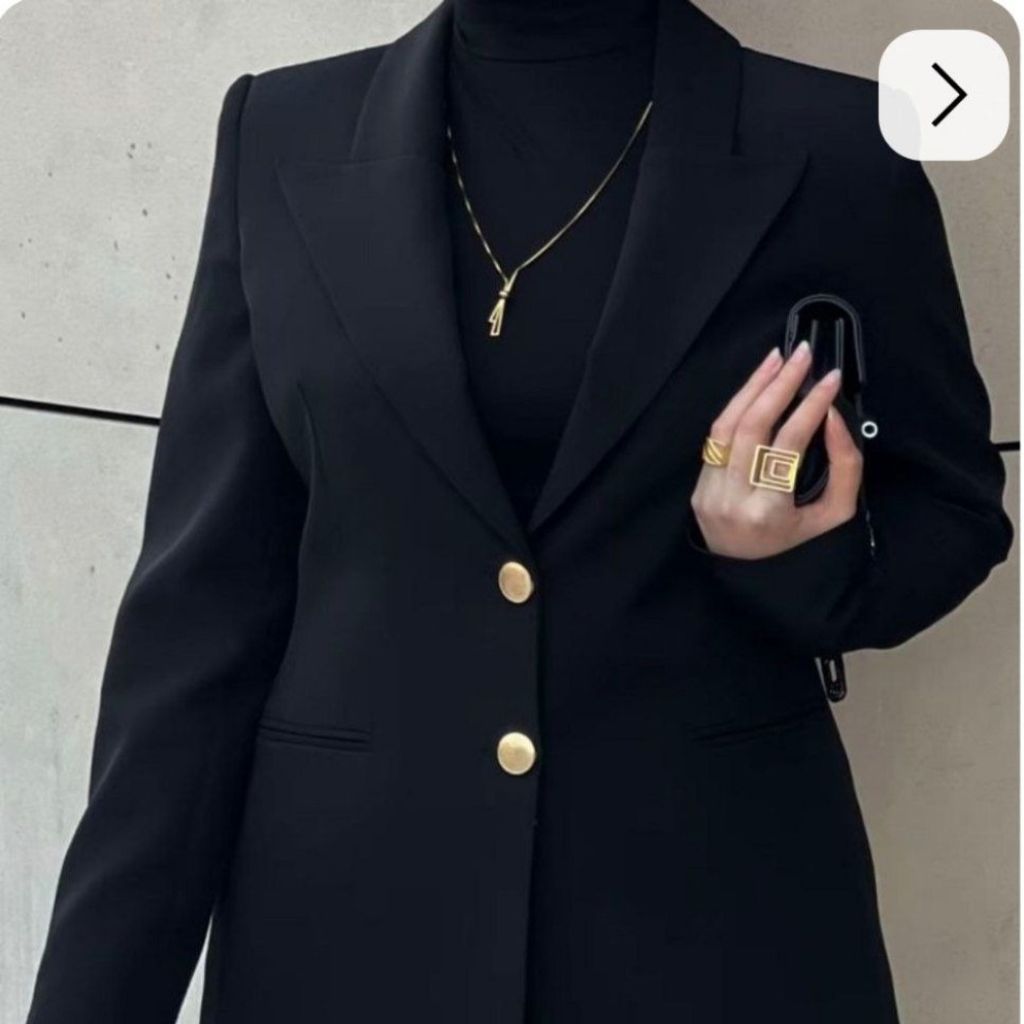The height and width of the screenshot is (1024, 1024).
Task: Go to the next photo with the arrow
Action: (x=943, y=95)
